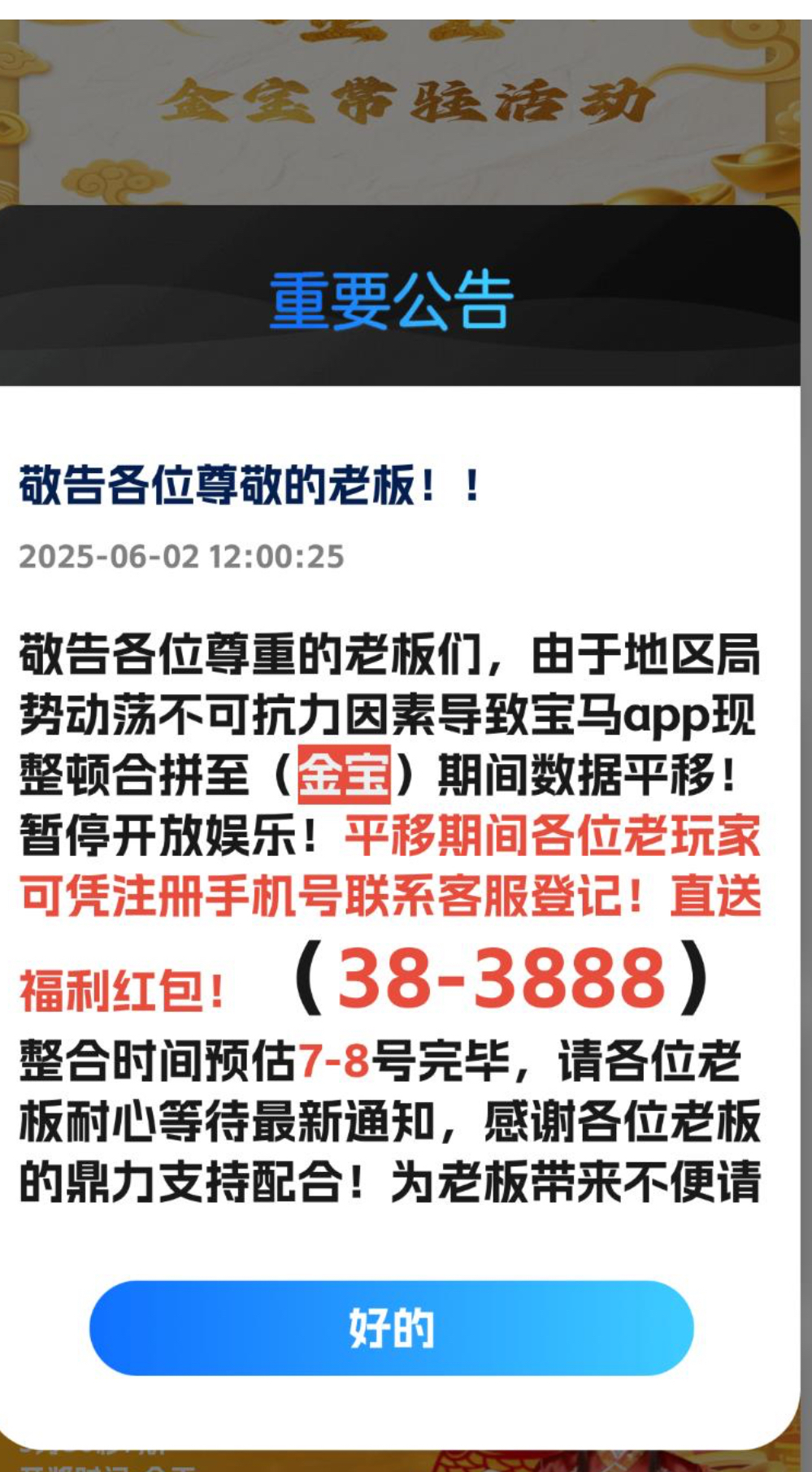Screen dimensions: 812x1472
Task: Tap the 好的 button to dismiss announcement
Action: [x=391, y=1327]
